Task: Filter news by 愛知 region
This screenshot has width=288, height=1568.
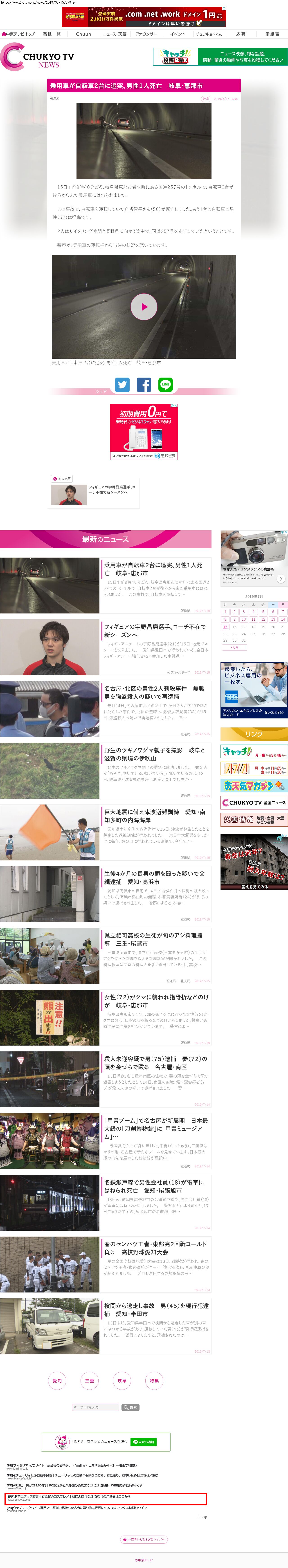Action: click(57, 1381)
